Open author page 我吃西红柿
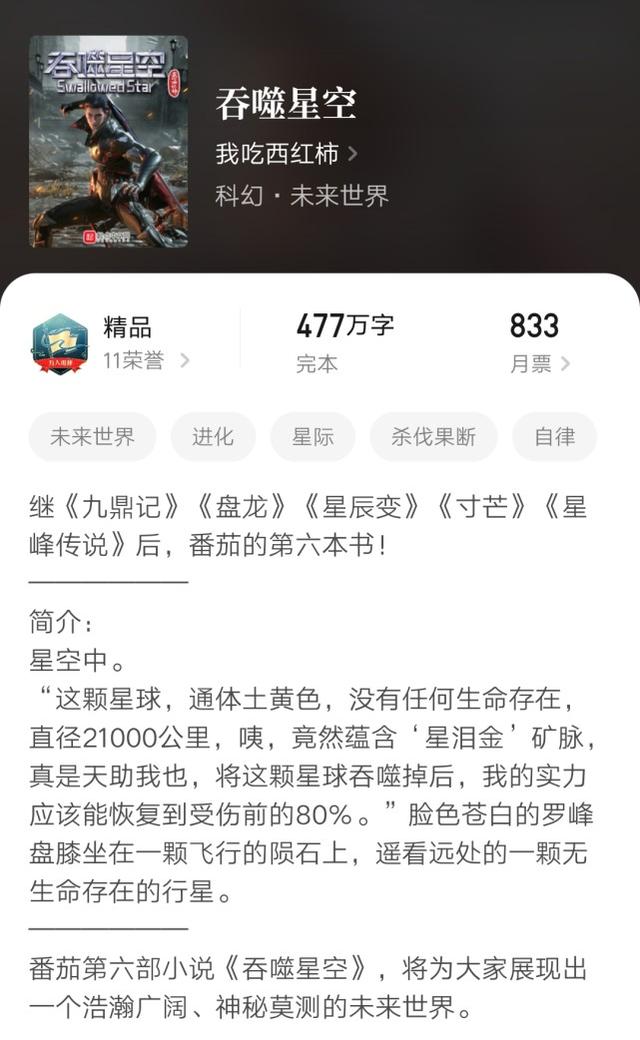Viewport: 640px width, 1040px height. tap(286, 154)
